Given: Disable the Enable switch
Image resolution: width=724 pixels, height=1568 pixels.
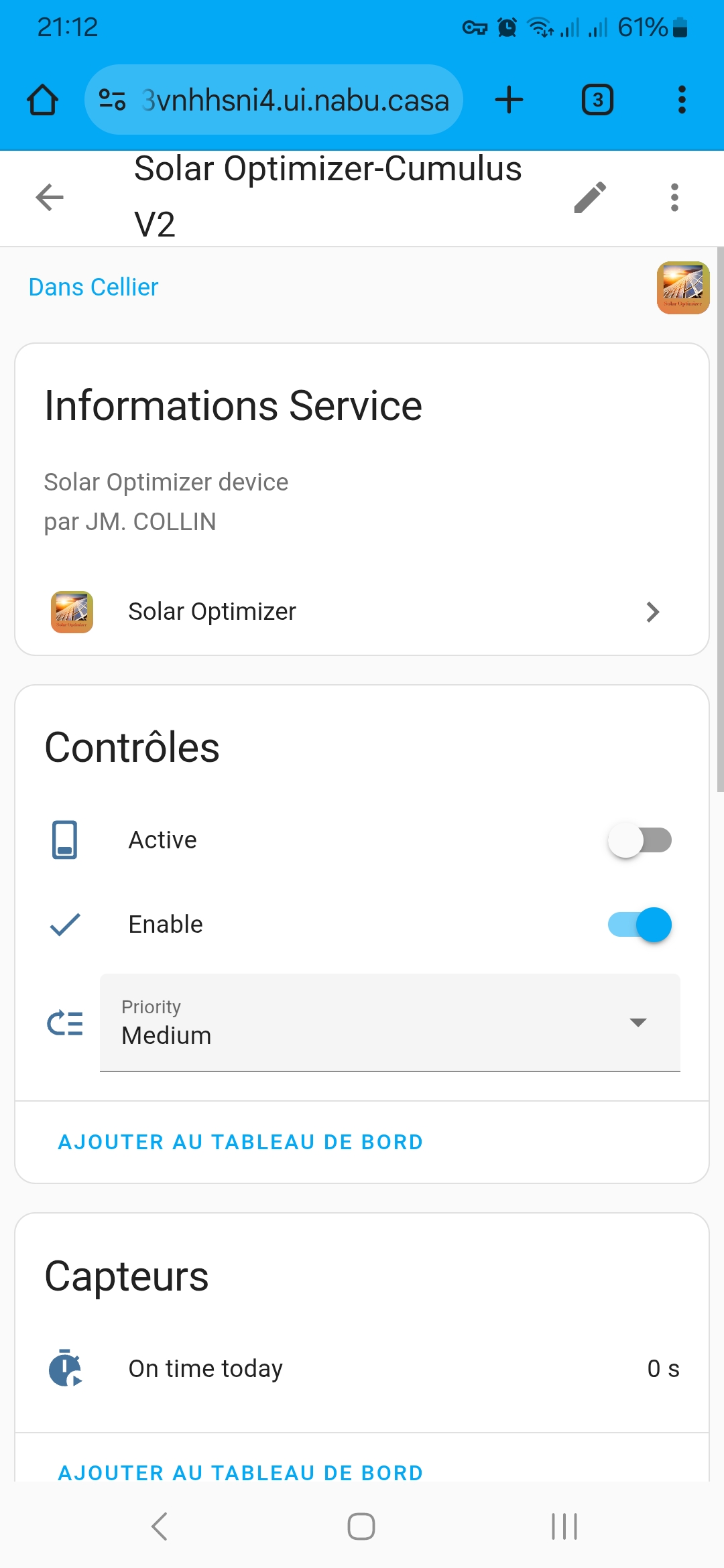Looking at the screenshot, I should click(x=640, y=925).
